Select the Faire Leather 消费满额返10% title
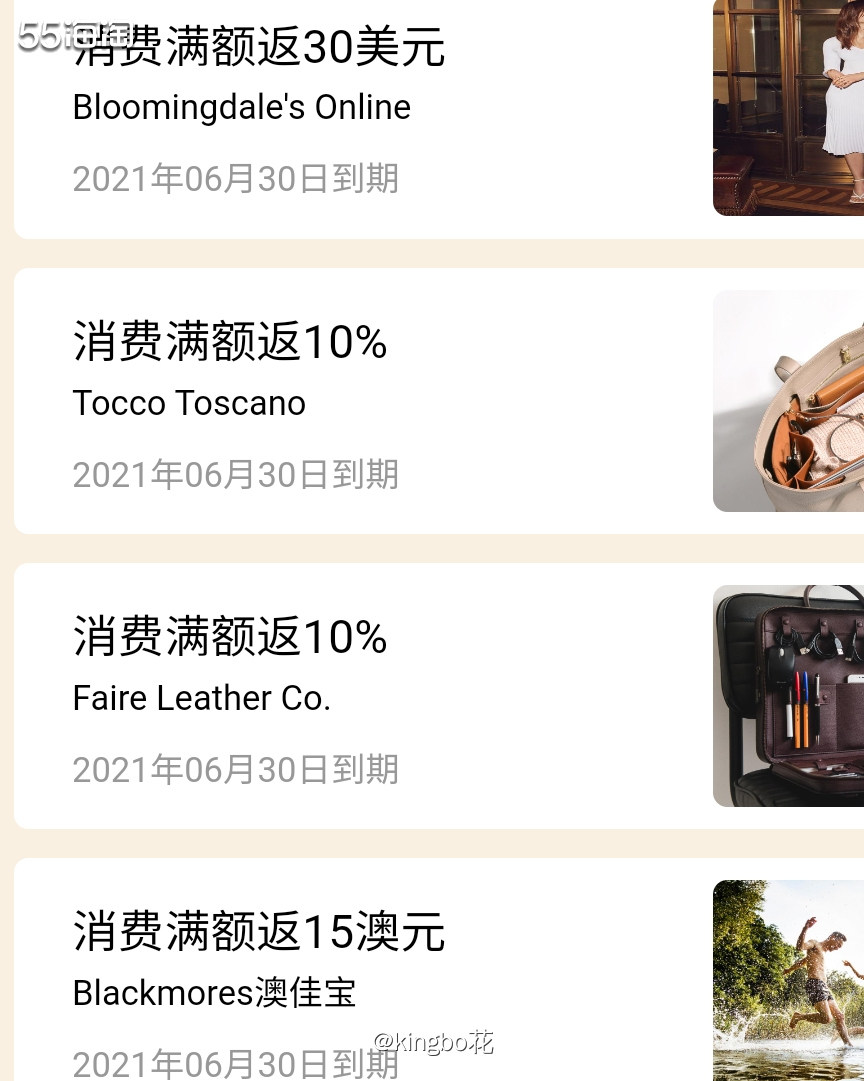The image size is (864, 1081). 229,637
